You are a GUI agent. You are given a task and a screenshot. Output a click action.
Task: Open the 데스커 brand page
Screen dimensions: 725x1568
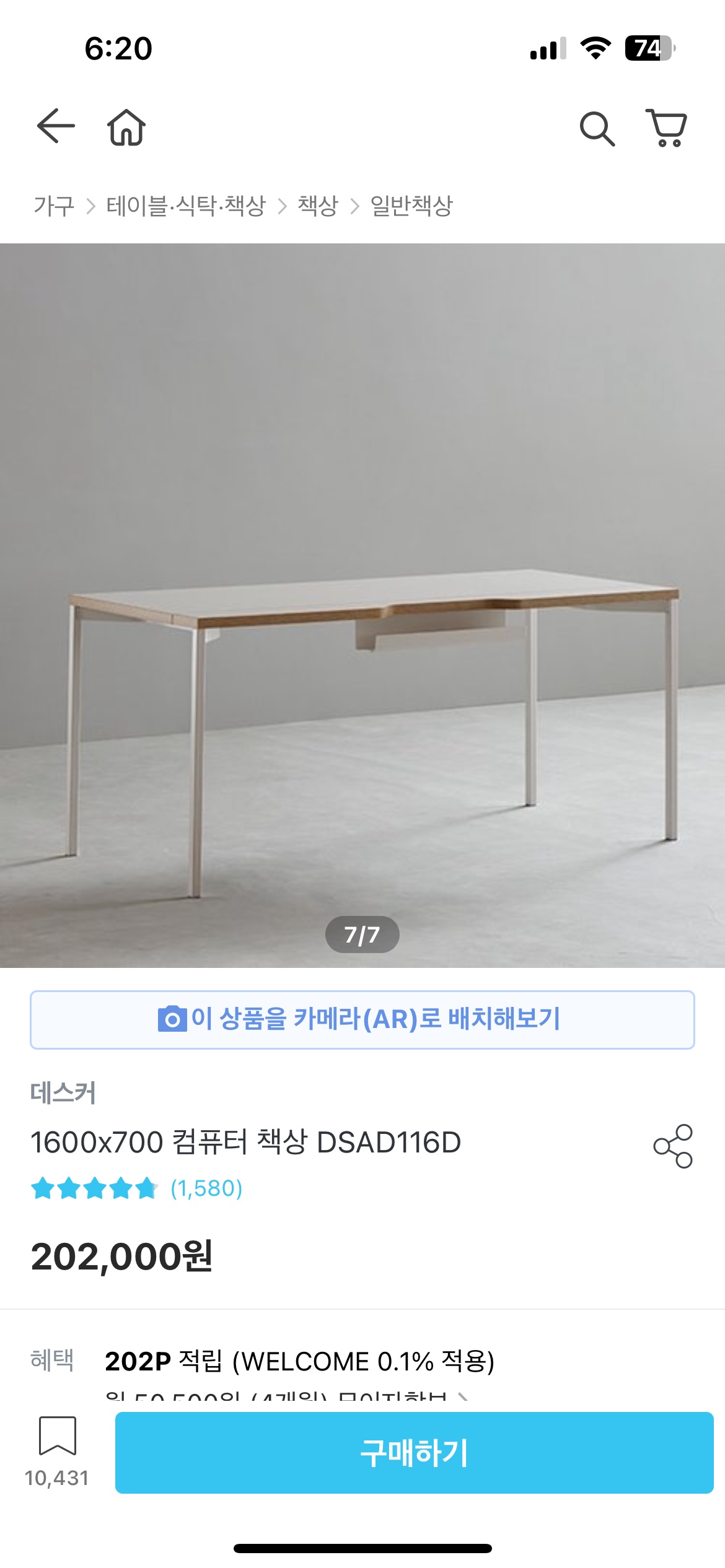point(63,1093)
